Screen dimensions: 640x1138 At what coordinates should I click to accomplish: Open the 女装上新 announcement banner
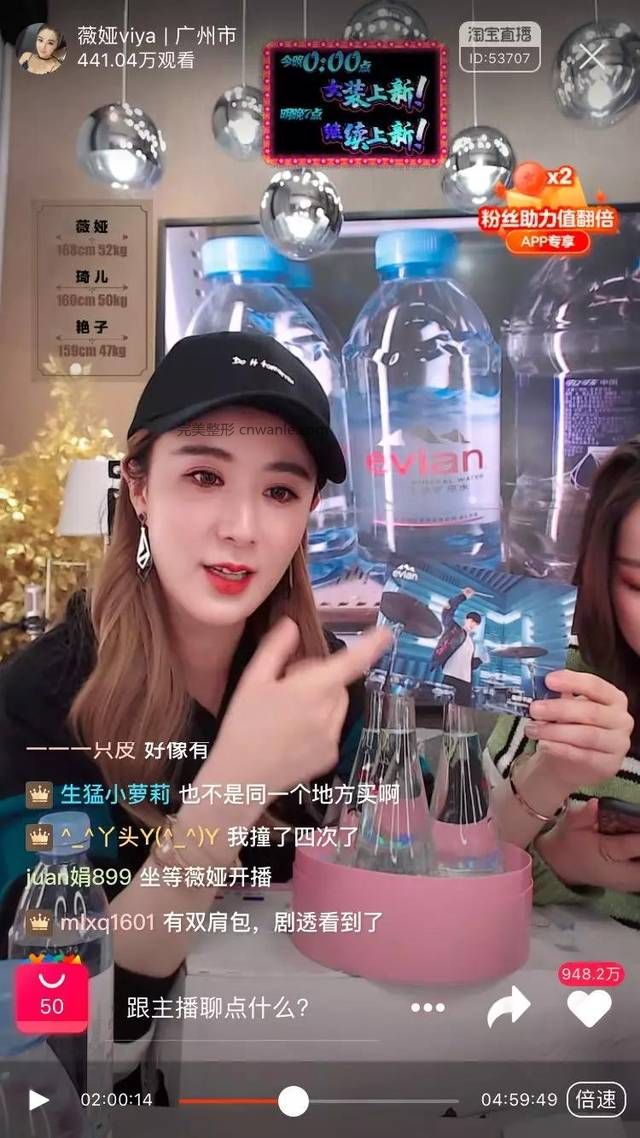pyautogui.click(x=355, y=102)
